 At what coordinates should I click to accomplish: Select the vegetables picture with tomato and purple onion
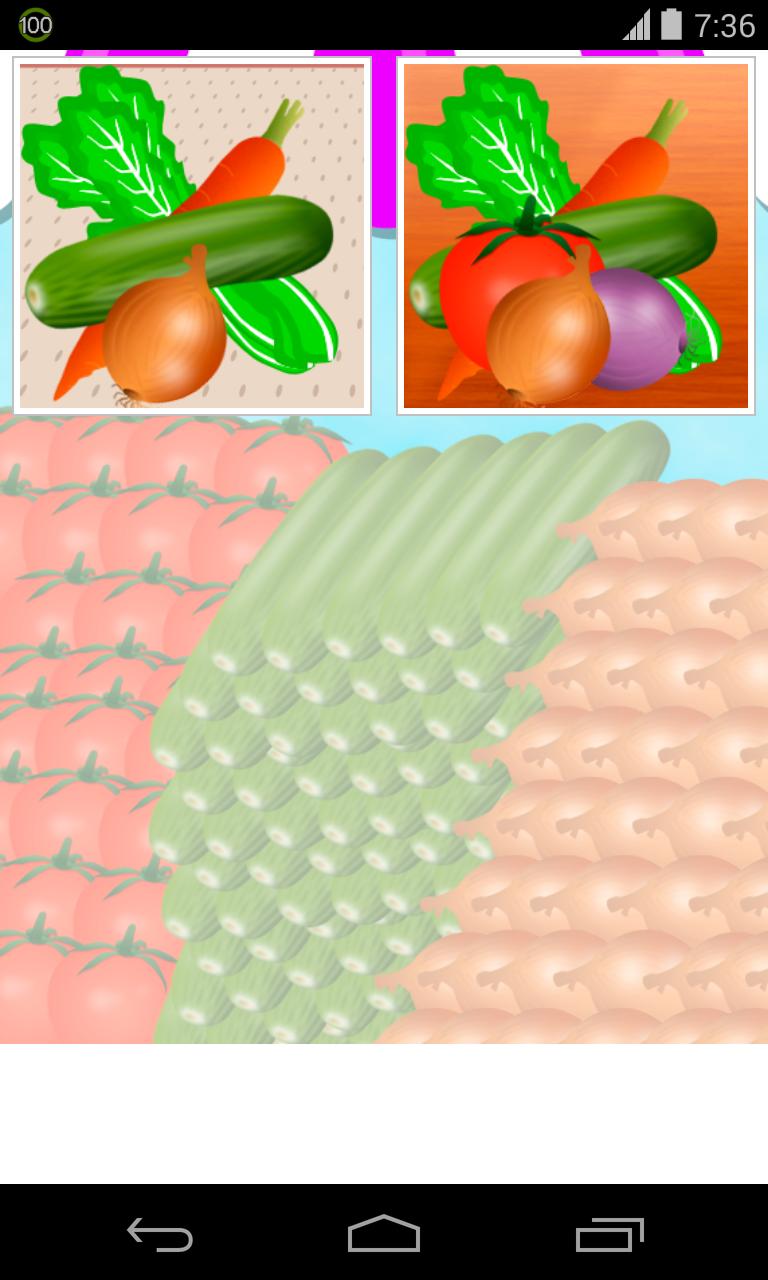pos(576,236)
